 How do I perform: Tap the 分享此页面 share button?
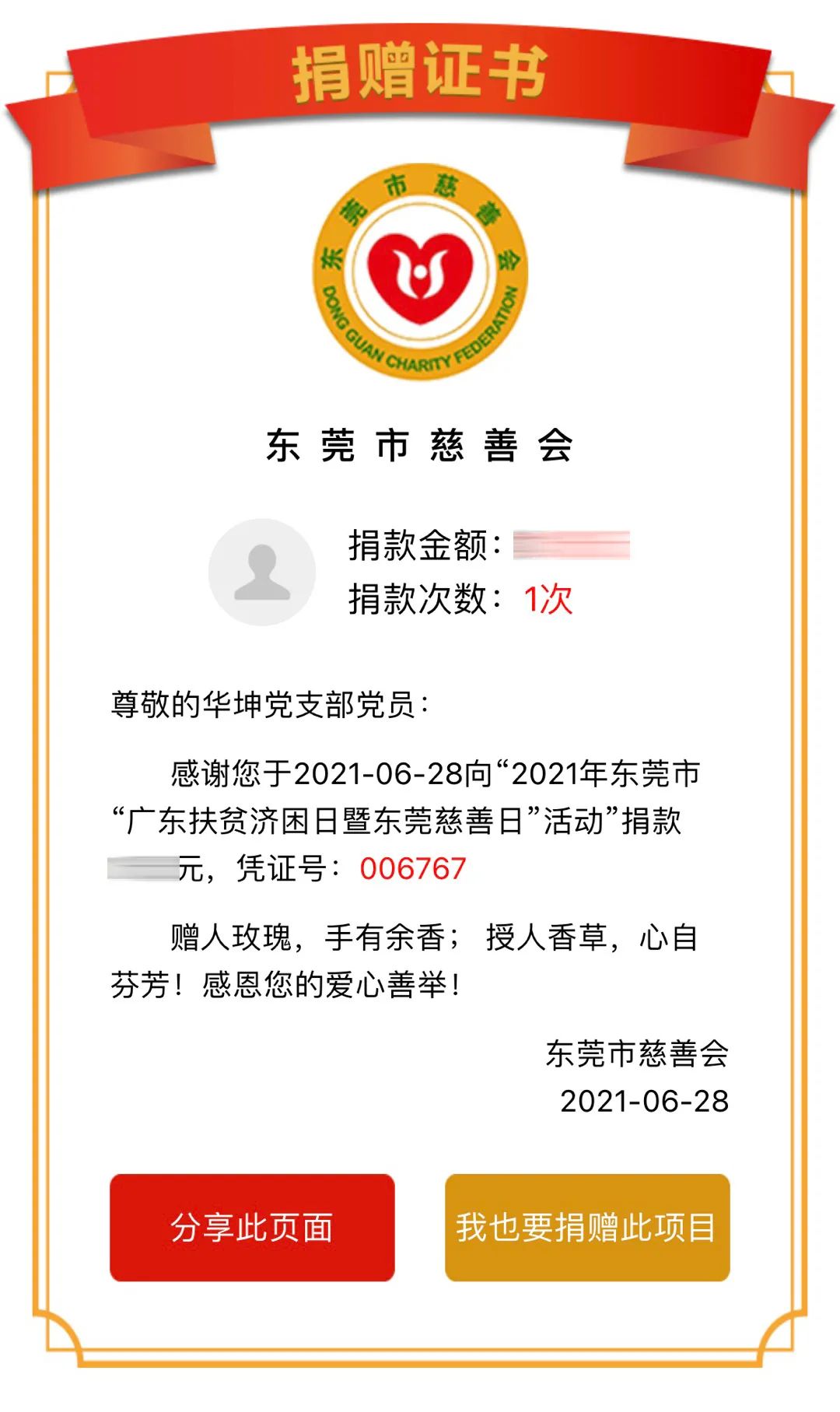click(x=252, y=1227)
